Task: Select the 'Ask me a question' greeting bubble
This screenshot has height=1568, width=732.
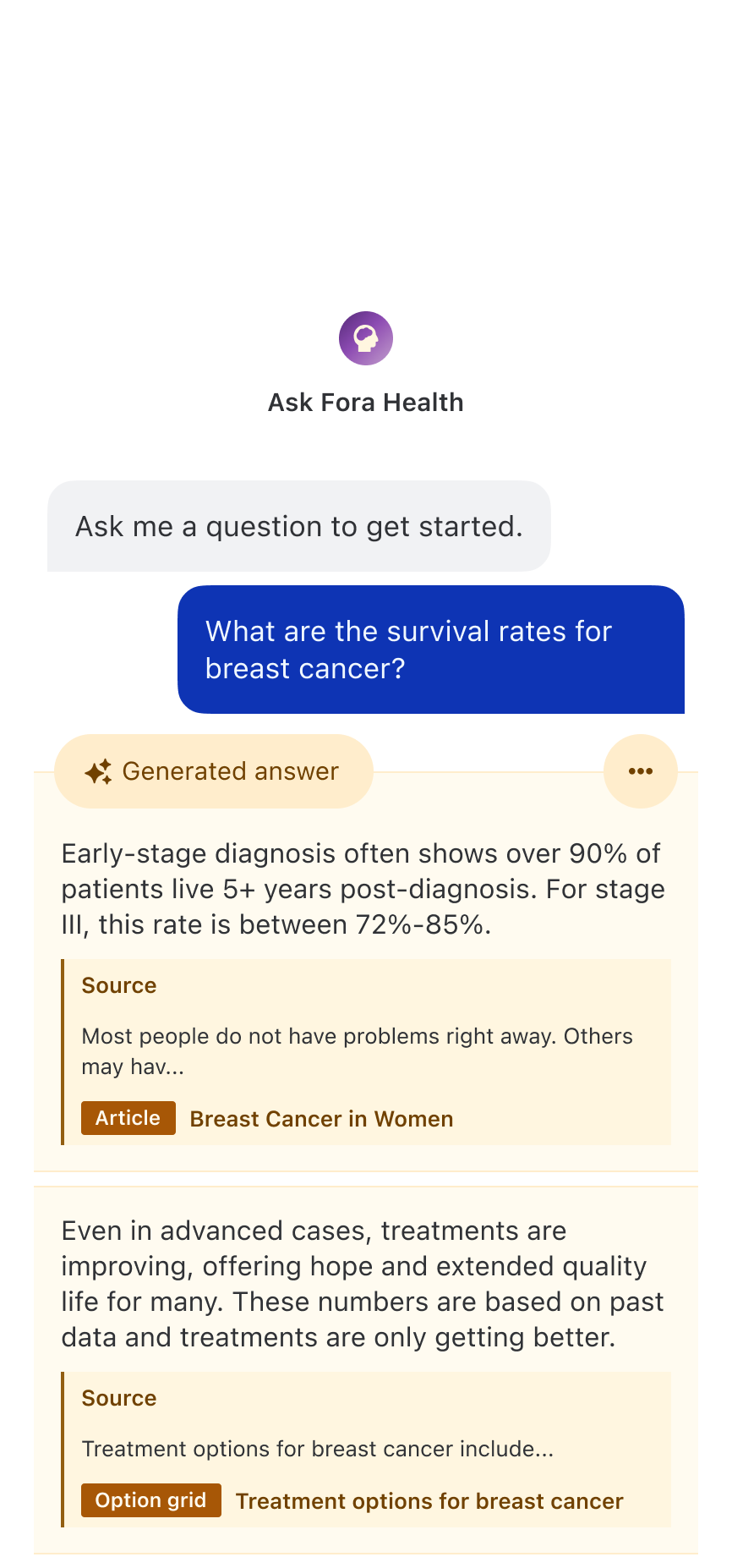Action: click(299, 526)
